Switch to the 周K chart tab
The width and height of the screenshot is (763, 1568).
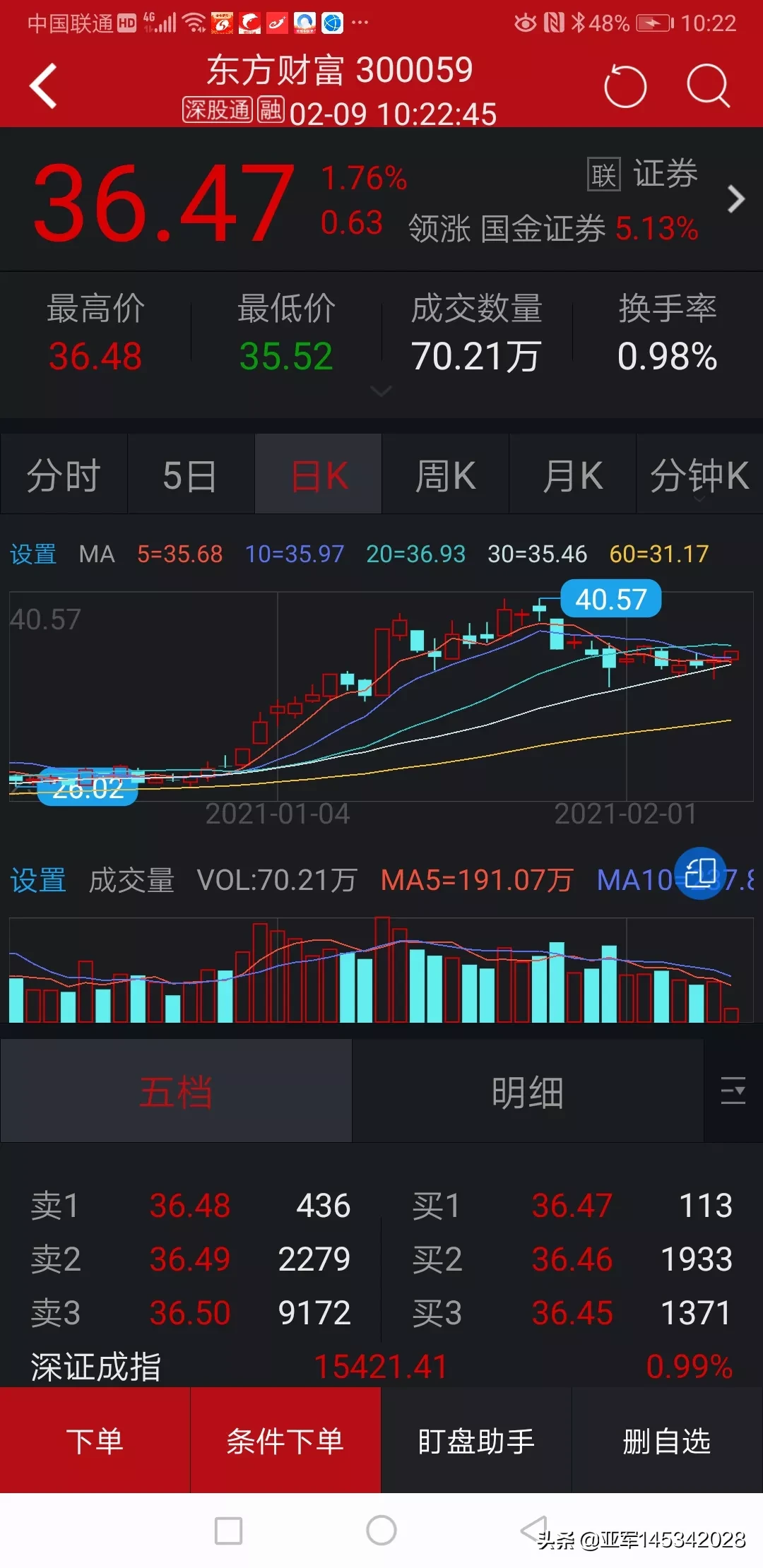(445, 475)
